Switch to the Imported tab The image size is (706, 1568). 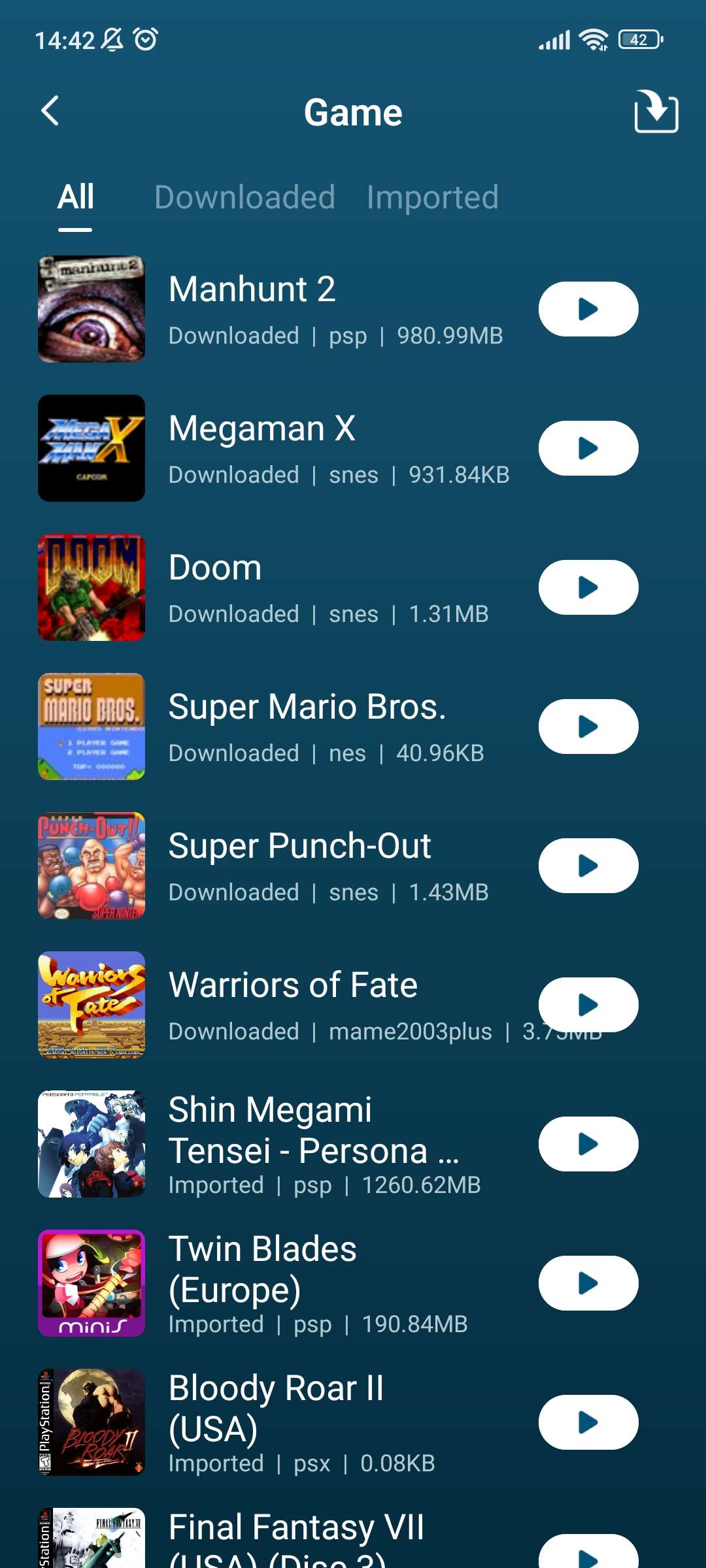coord(432,197)
